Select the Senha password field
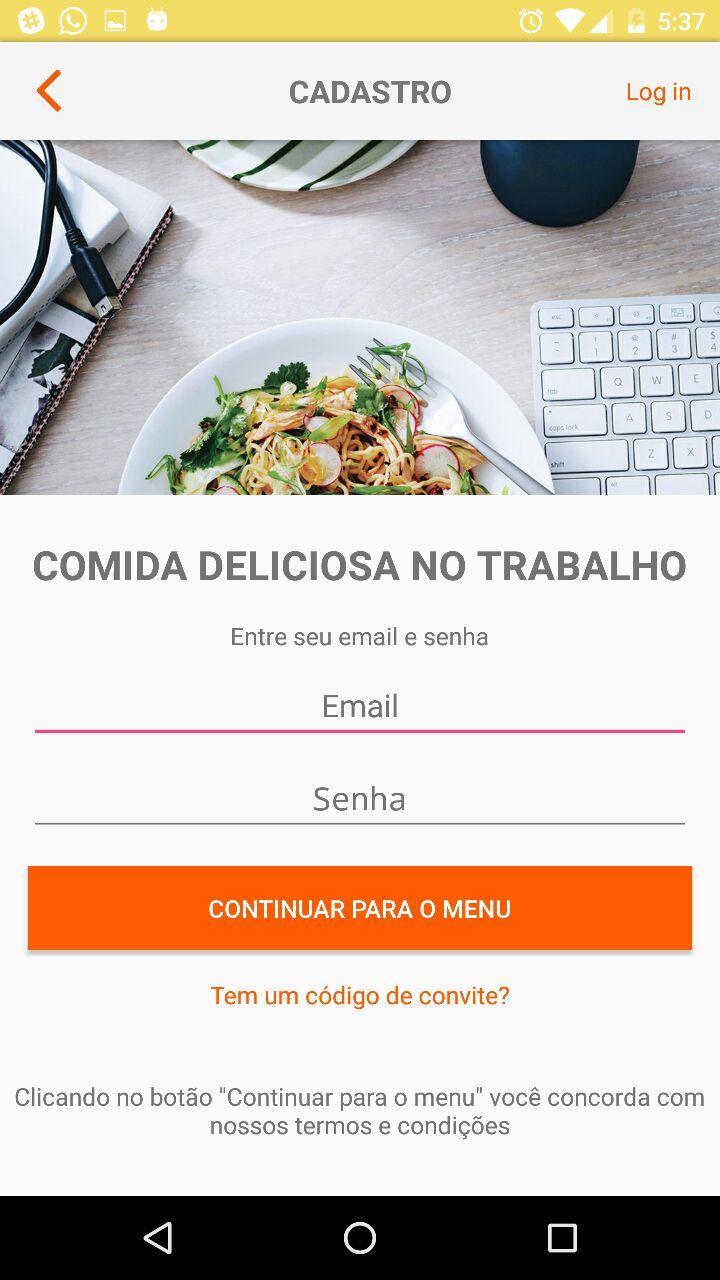Viewport: 720px width, 1280px height. click(x=360, y=798)
